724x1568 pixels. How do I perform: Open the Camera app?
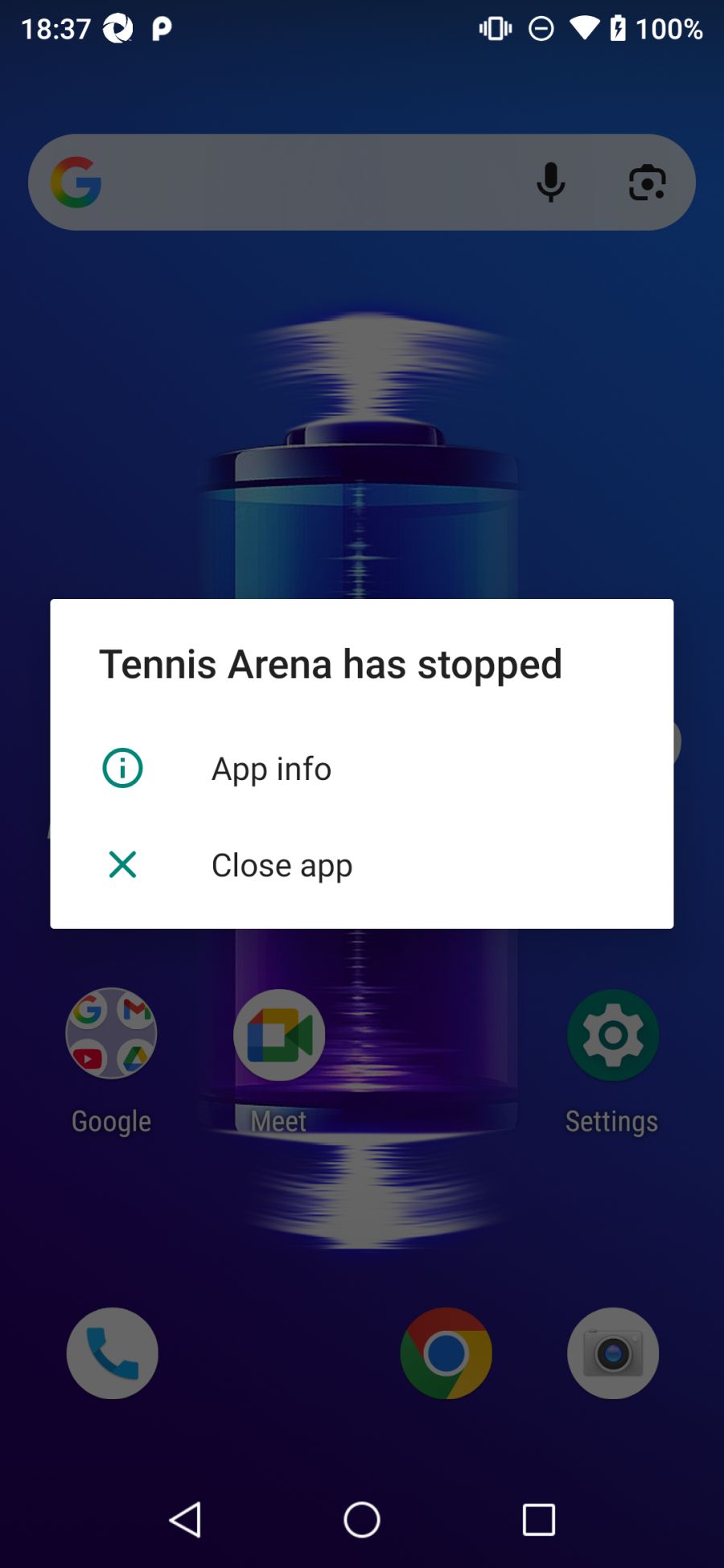612,1353
